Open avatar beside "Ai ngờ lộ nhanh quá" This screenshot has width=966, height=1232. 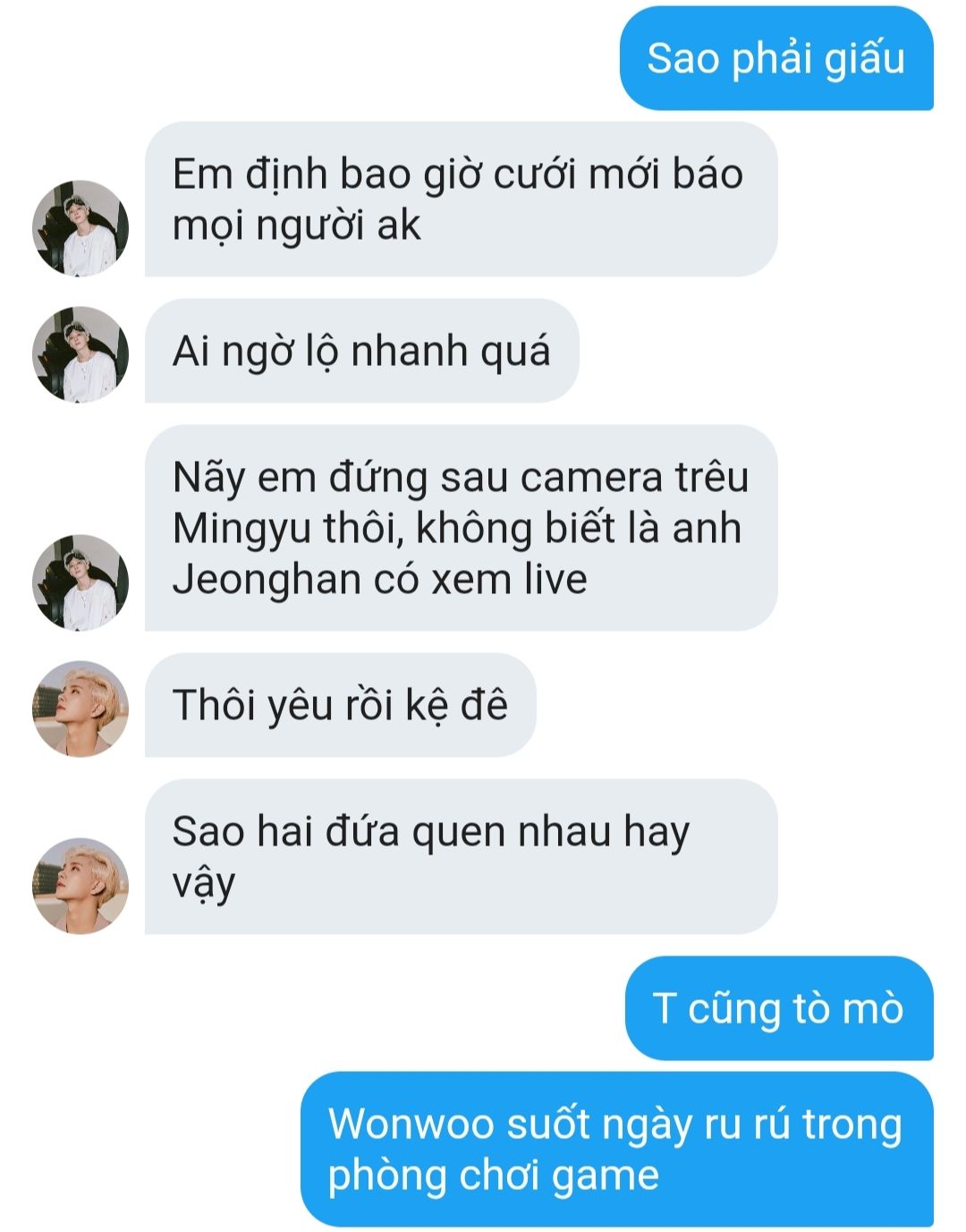[x=80, y=354]
